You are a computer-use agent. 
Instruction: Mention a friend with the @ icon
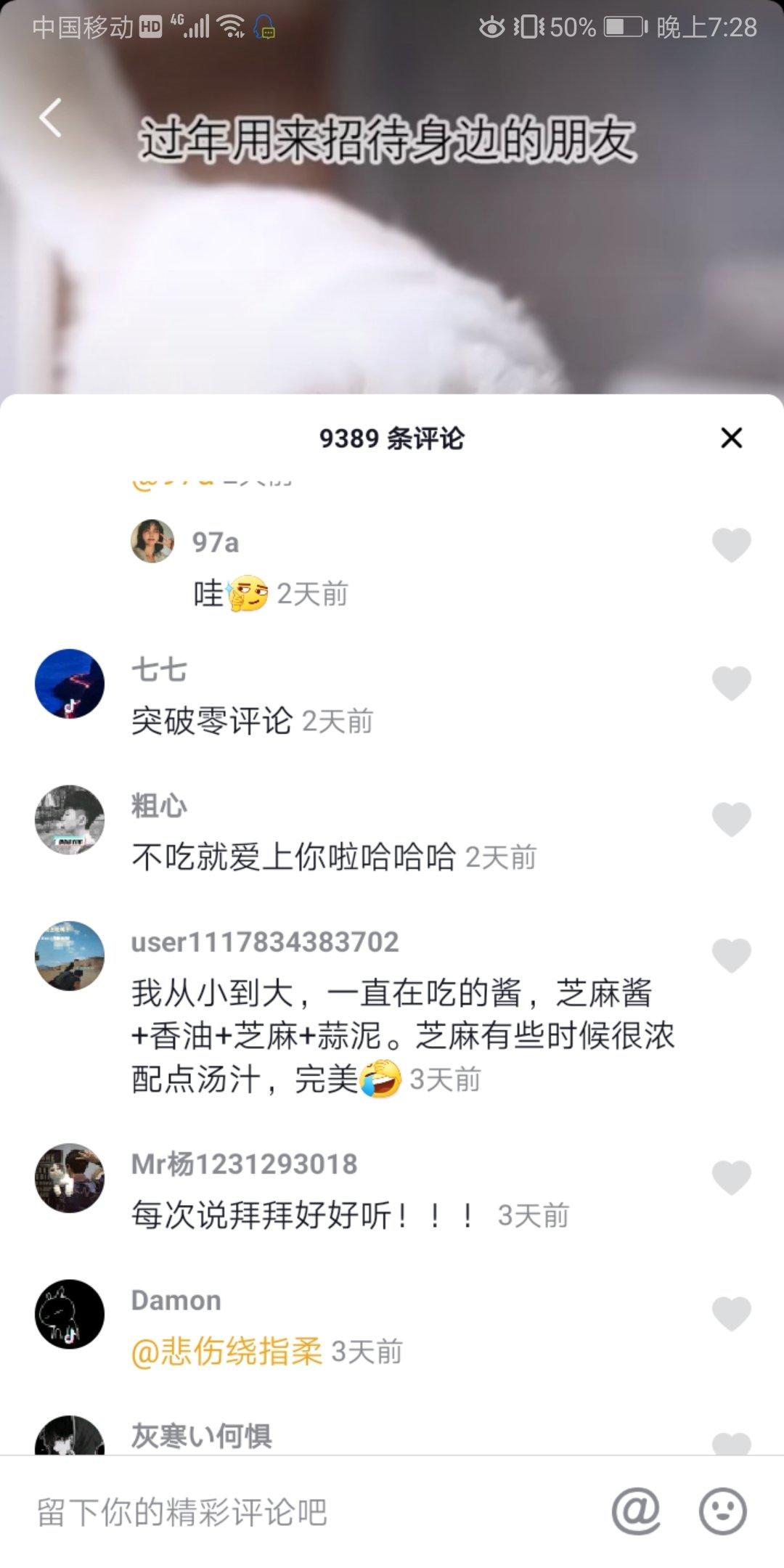[x=636, y=1512]
